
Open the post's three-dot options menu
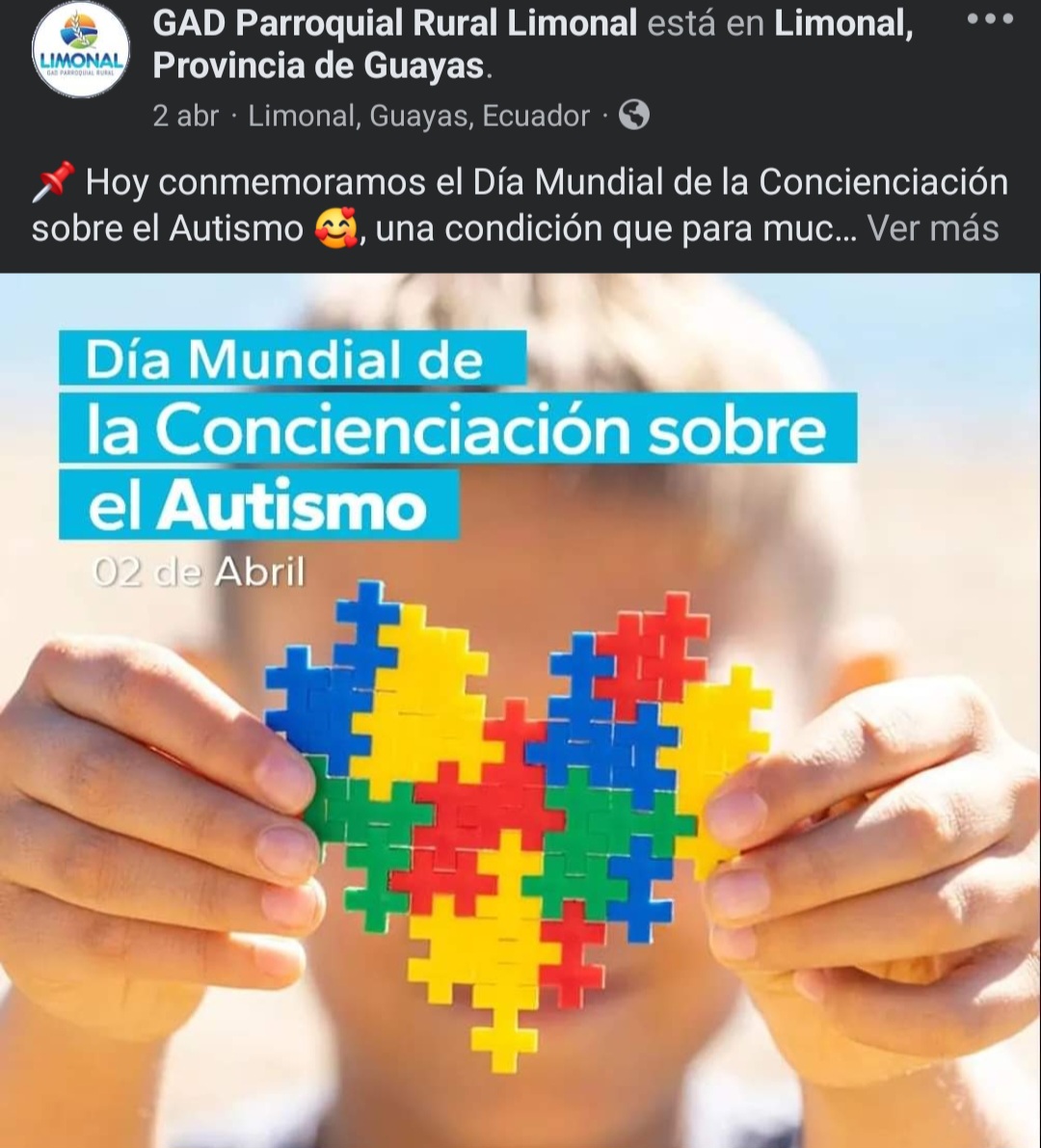pos(991,20)
